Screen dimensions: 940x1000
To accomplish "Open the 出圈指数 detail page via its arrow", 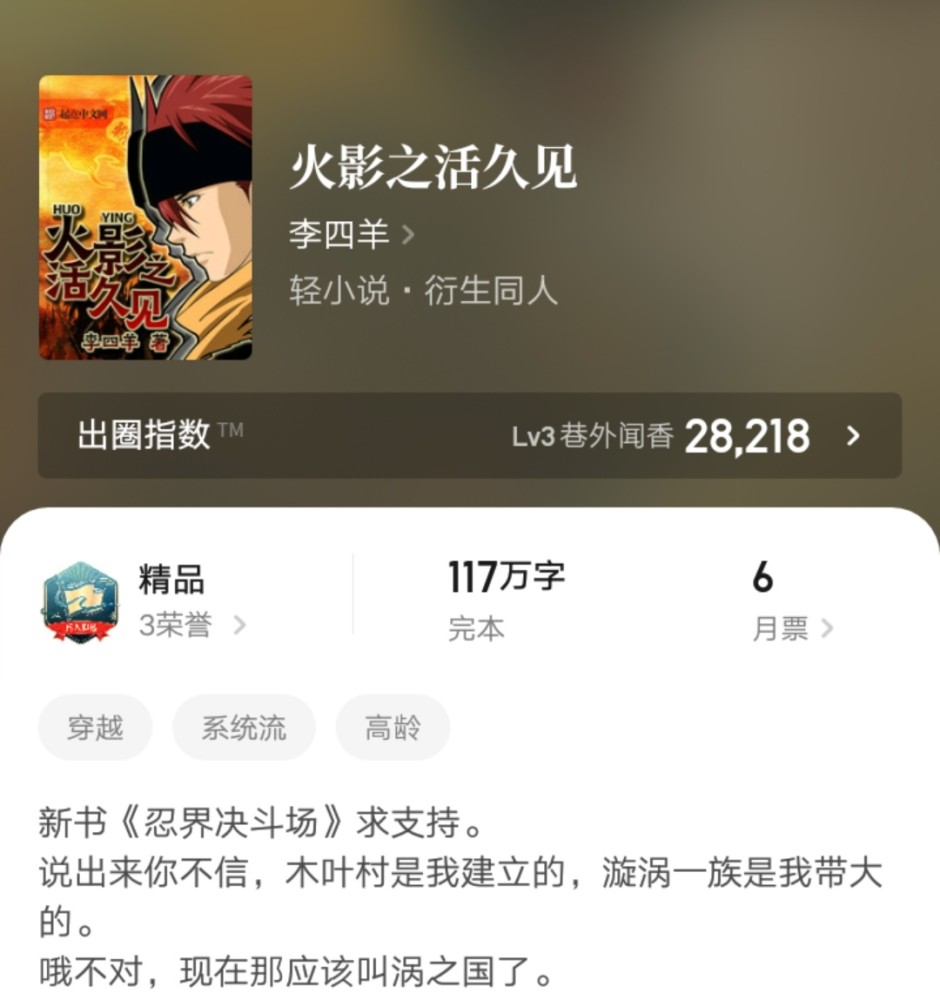I will [853, 436].
